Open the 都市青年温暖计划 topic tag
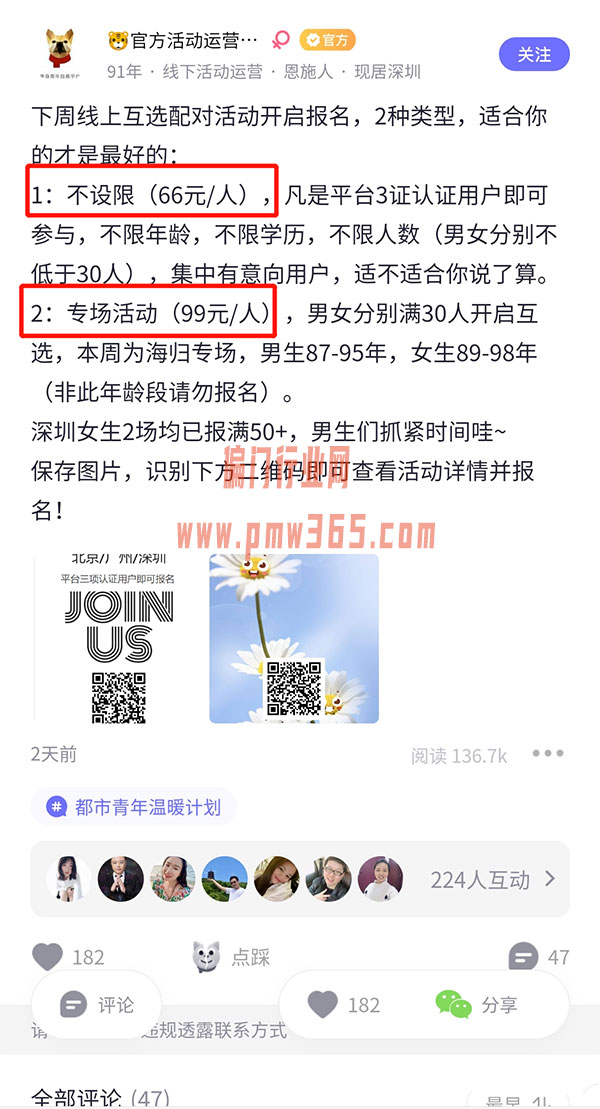 click(x=134, y=807)
